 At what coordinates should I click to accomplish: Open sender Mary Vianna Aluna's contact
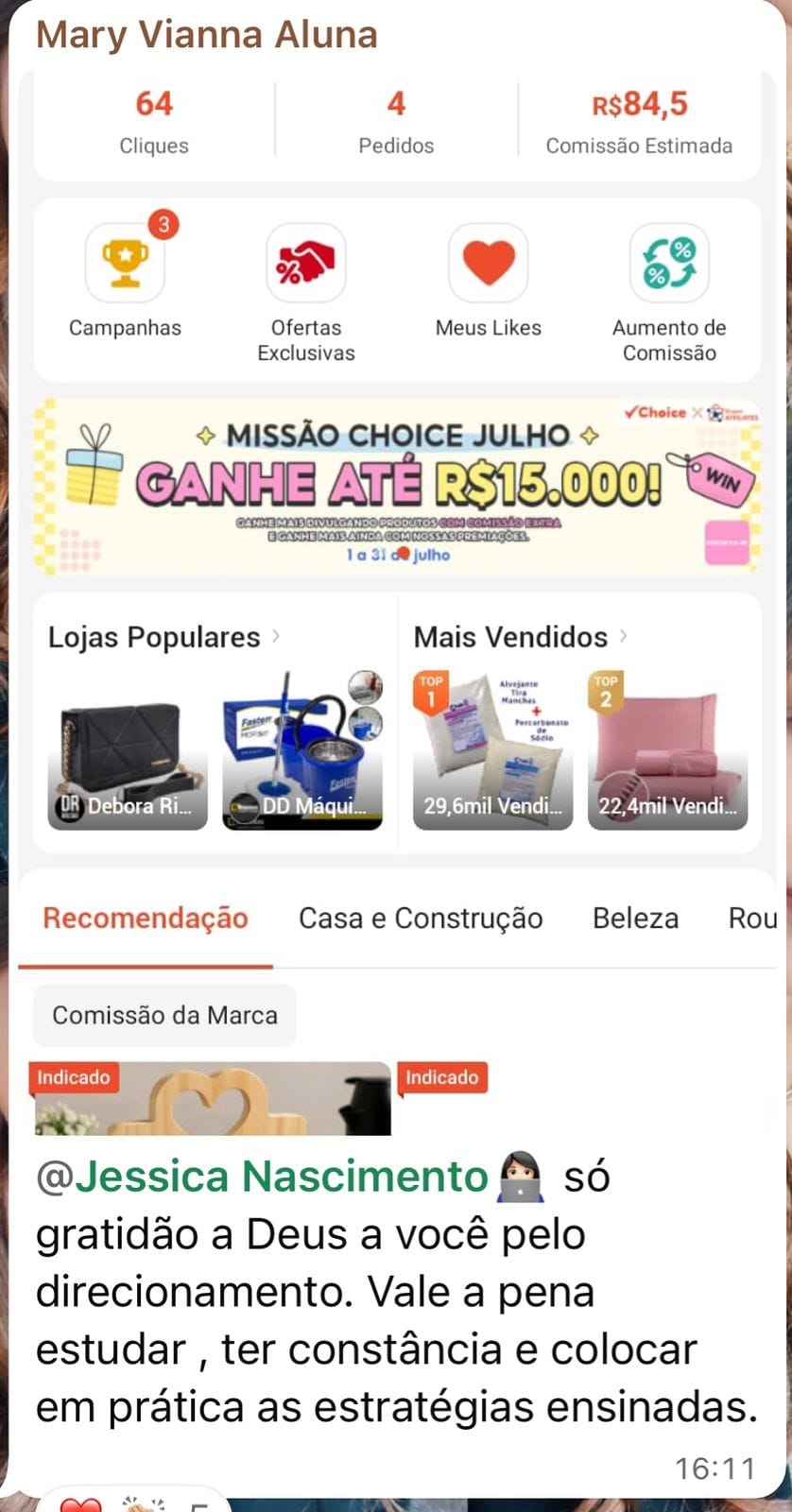[207, 35]
